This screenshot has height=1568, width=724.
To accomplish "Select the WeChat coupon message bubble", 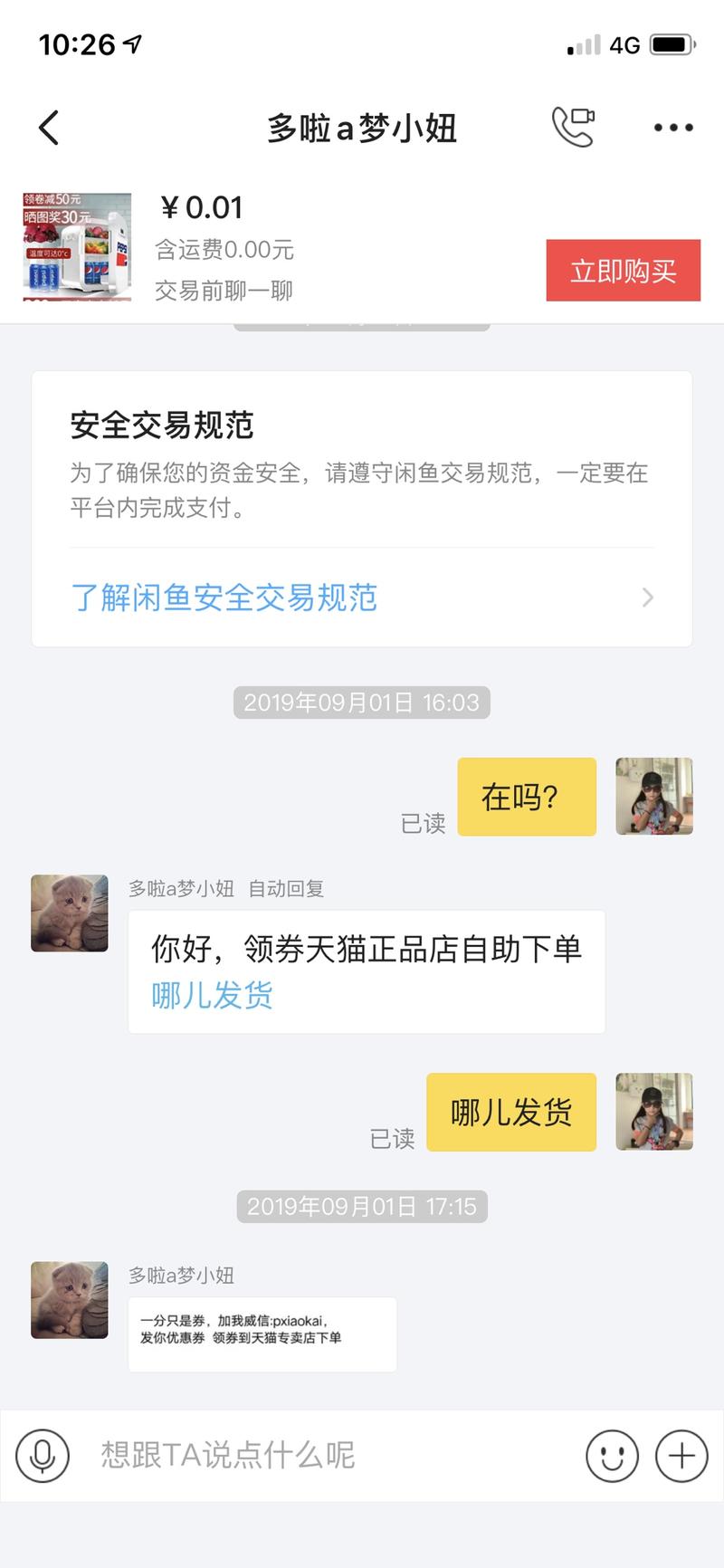I will 262,1333.
